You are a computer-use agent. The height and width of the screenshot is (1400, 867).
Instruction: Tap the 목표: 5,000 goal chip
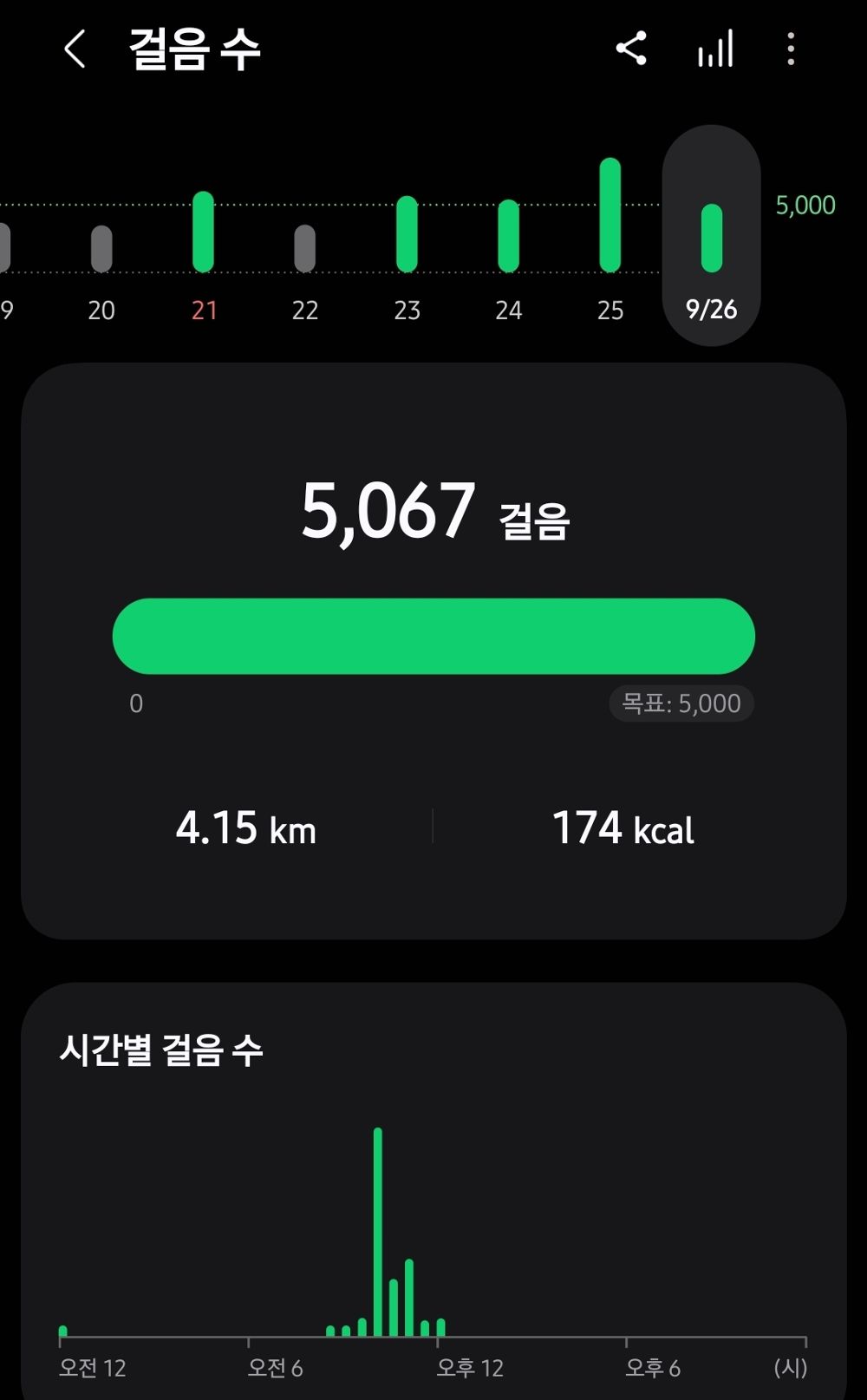(681, 703)
